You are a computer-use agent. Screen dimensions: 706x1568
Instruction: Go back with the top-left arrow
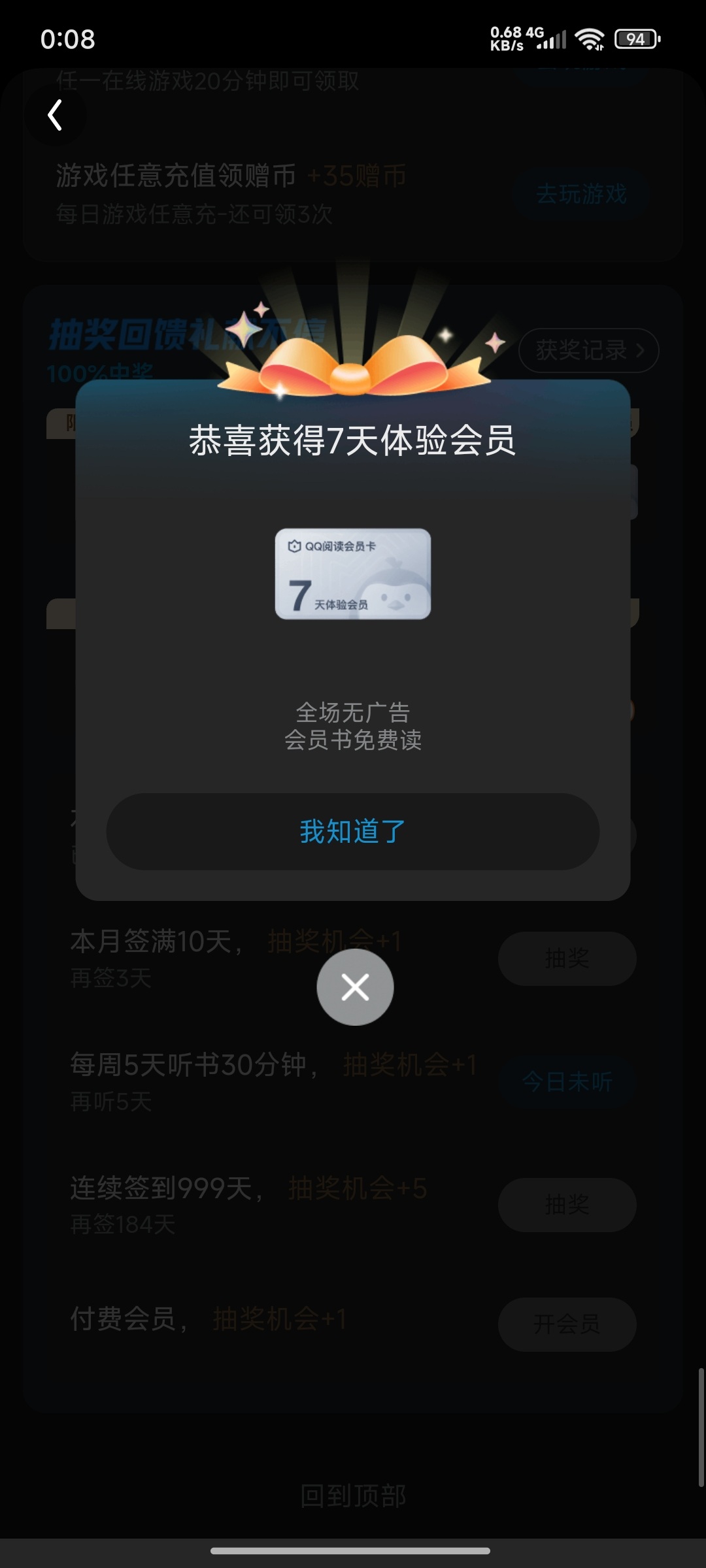tap(56, 116)
